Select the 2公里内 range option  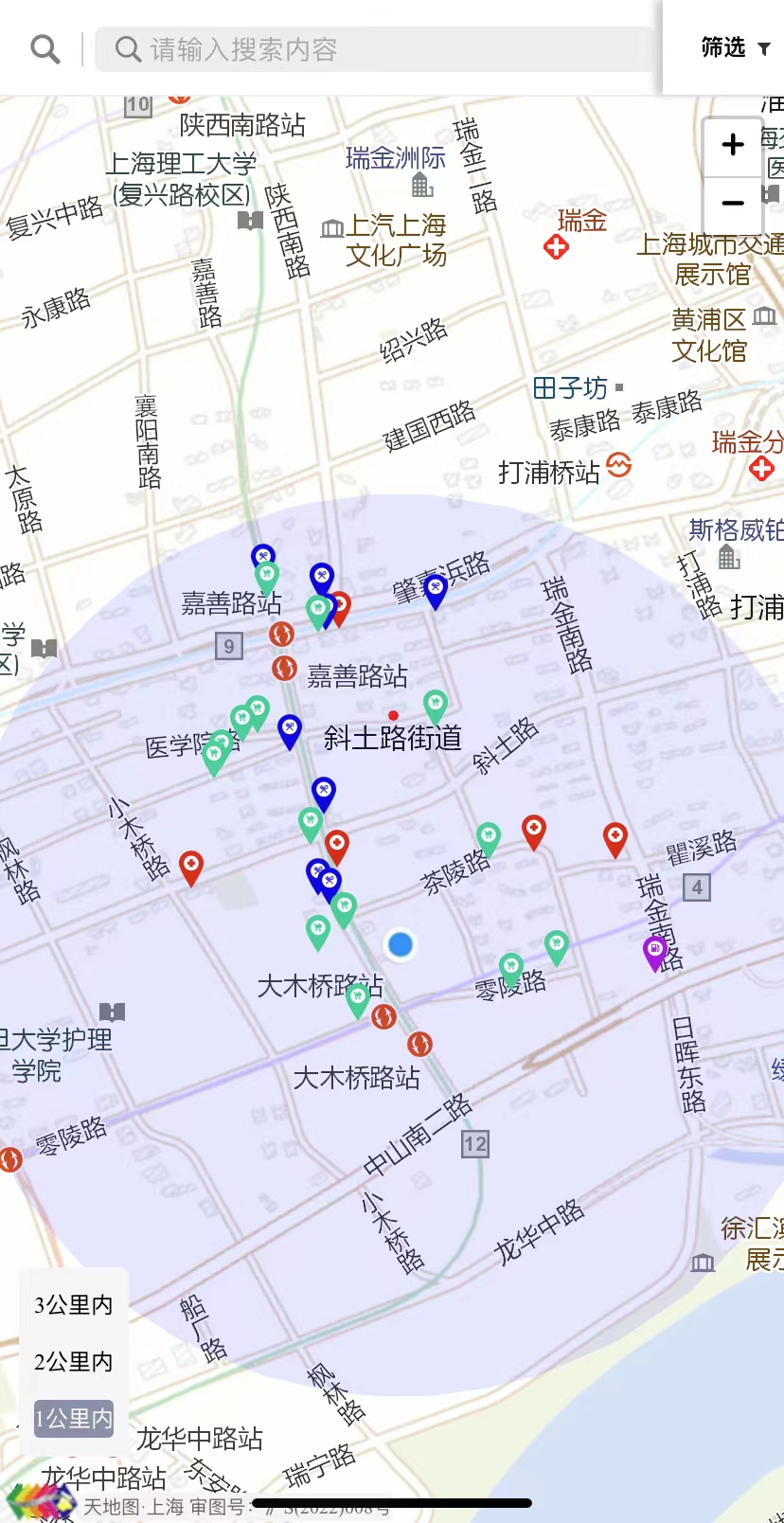click(x=73, y=1362)
